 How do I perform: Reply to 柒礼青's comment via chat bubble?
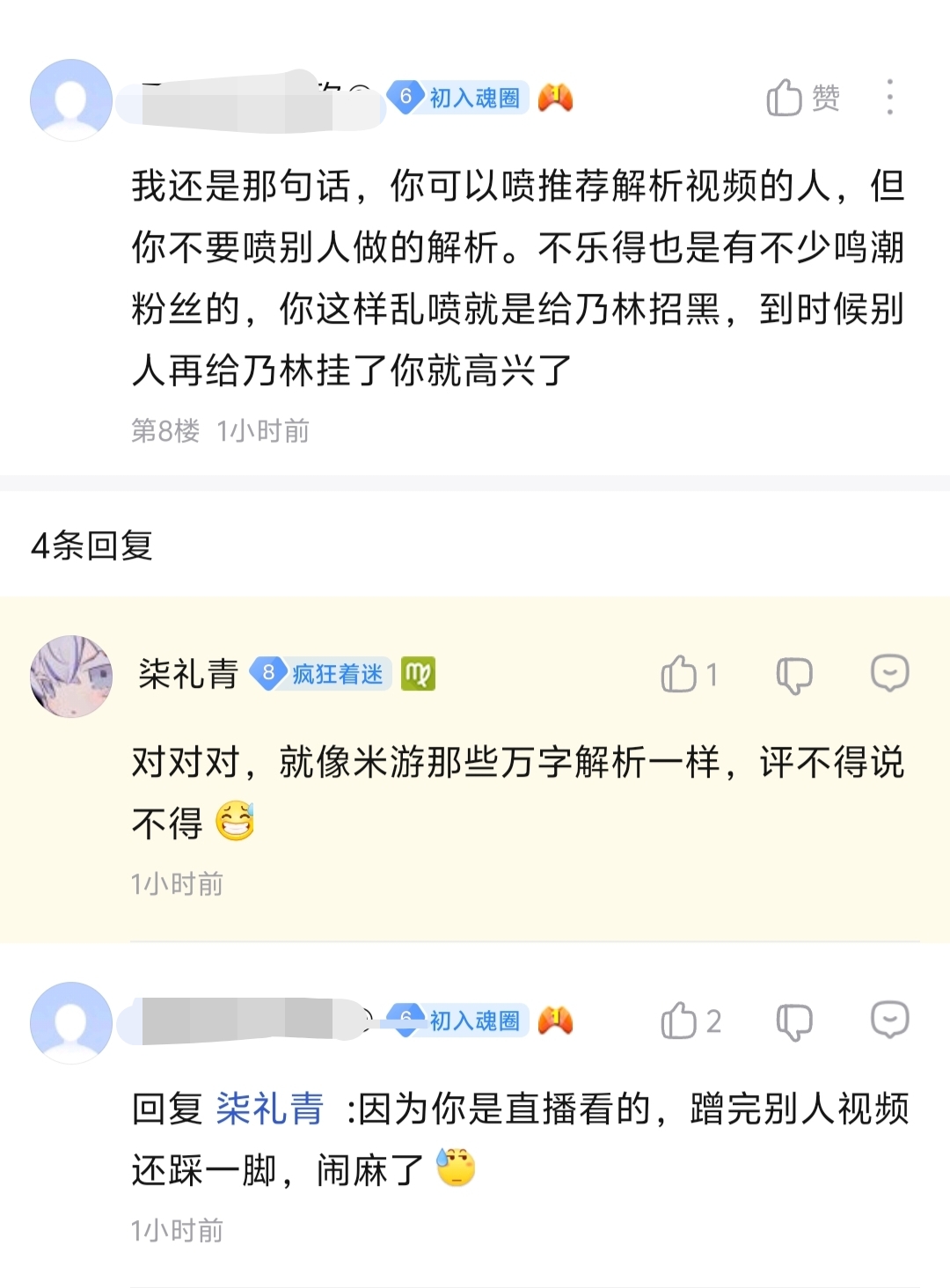pos(888,674)
